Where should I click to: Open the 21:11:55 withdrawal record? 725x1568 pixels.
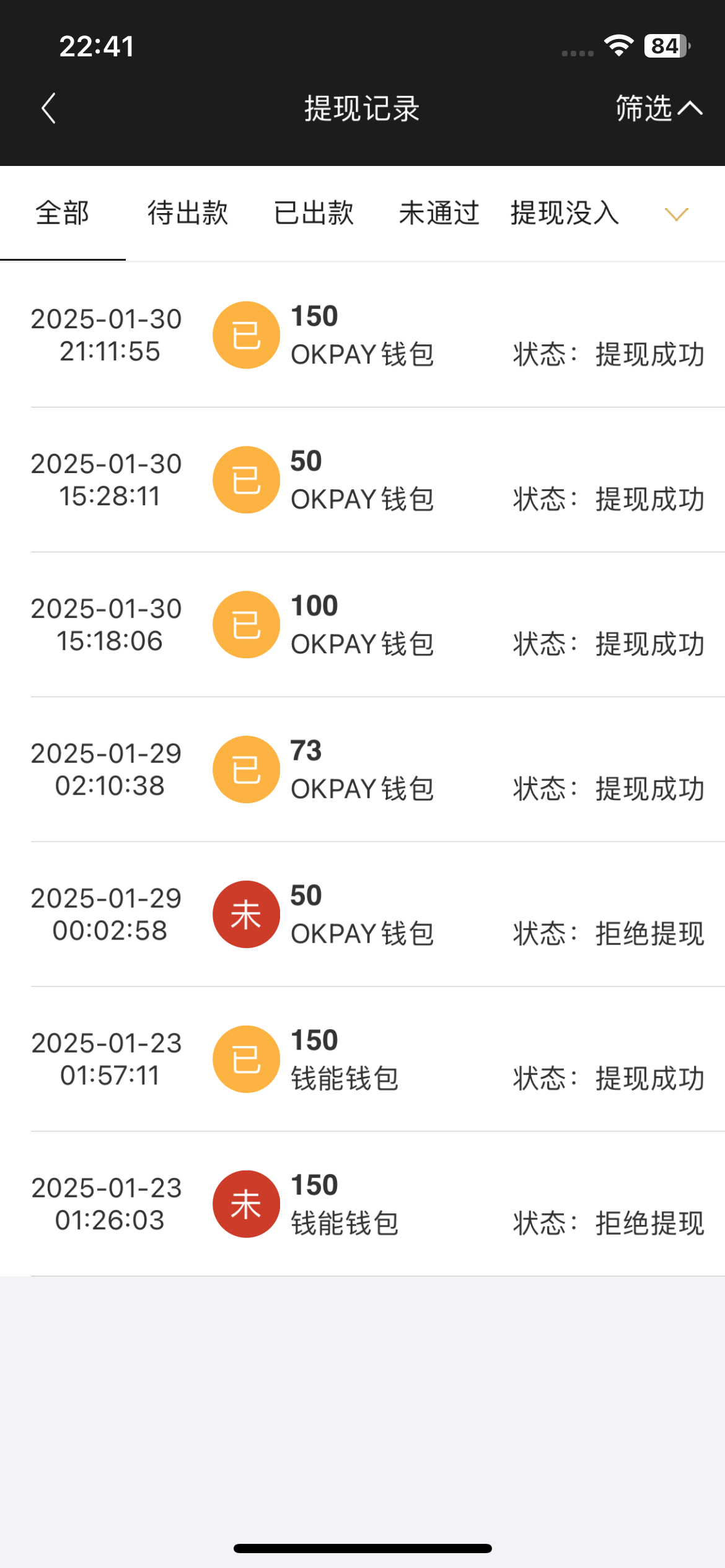pyautogui.click(x=362, y=335)
